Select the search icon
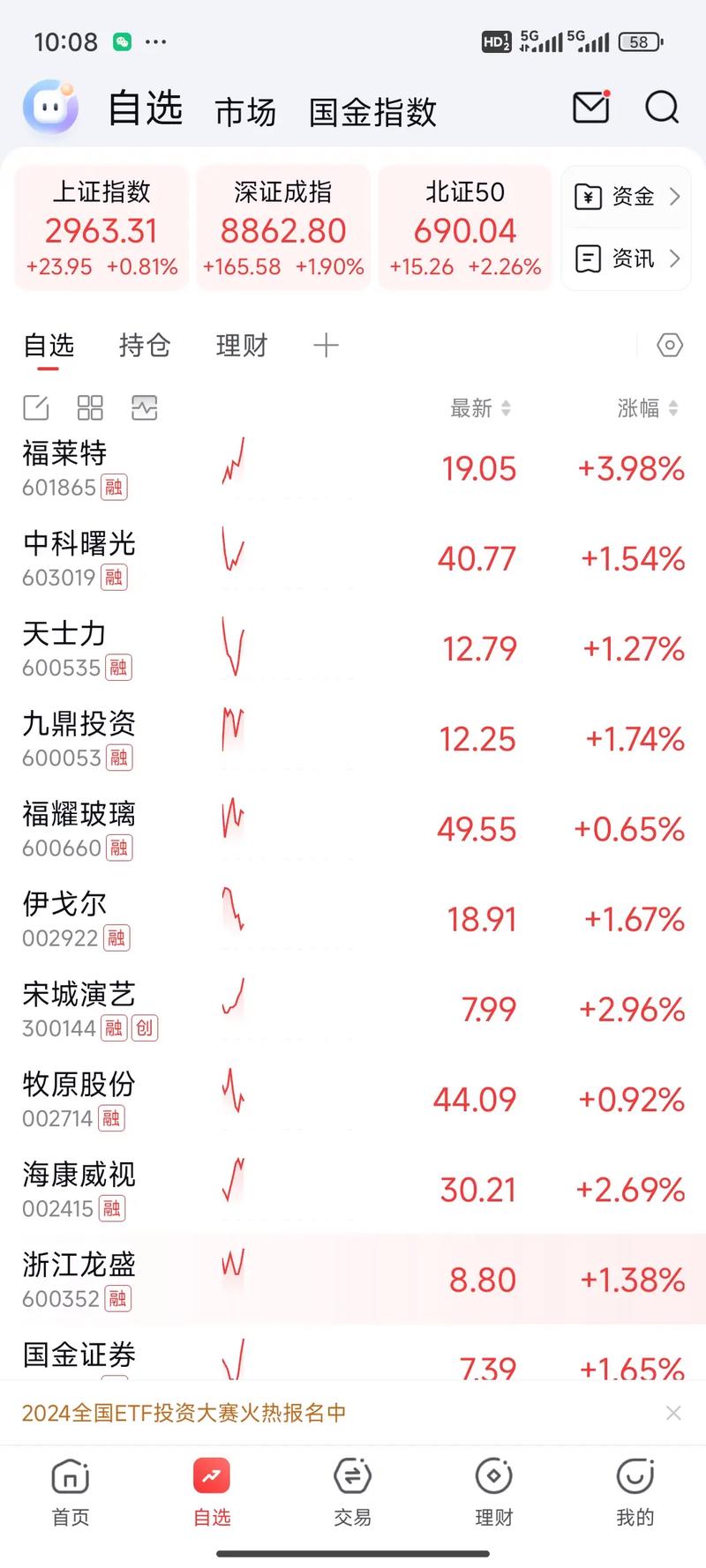The image size is (706, 1568). [x=661, y=108]
